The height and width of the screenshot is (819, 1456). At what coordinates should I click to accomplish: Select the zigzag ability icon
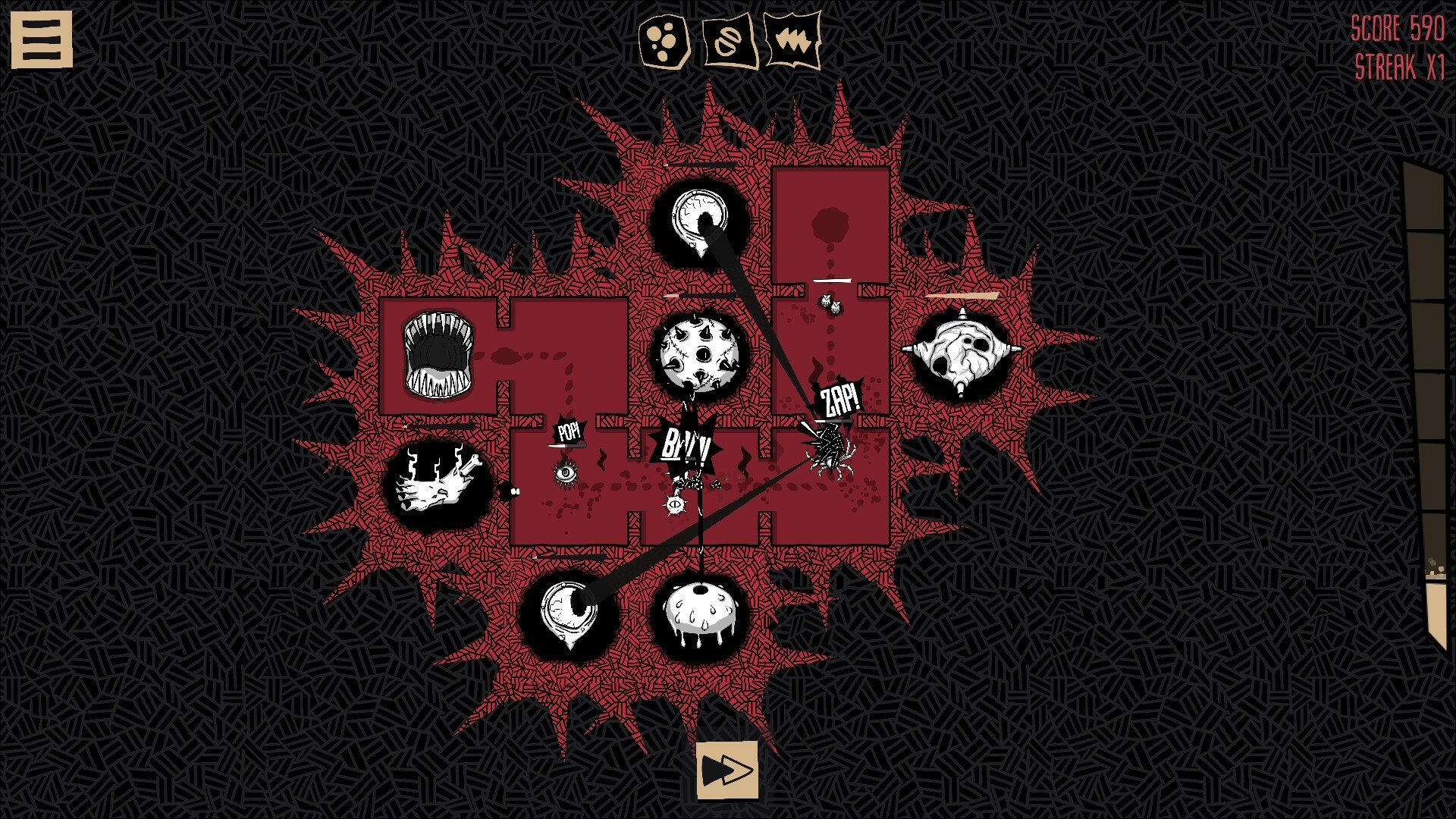pyautogui.click(x=792, y=42)
